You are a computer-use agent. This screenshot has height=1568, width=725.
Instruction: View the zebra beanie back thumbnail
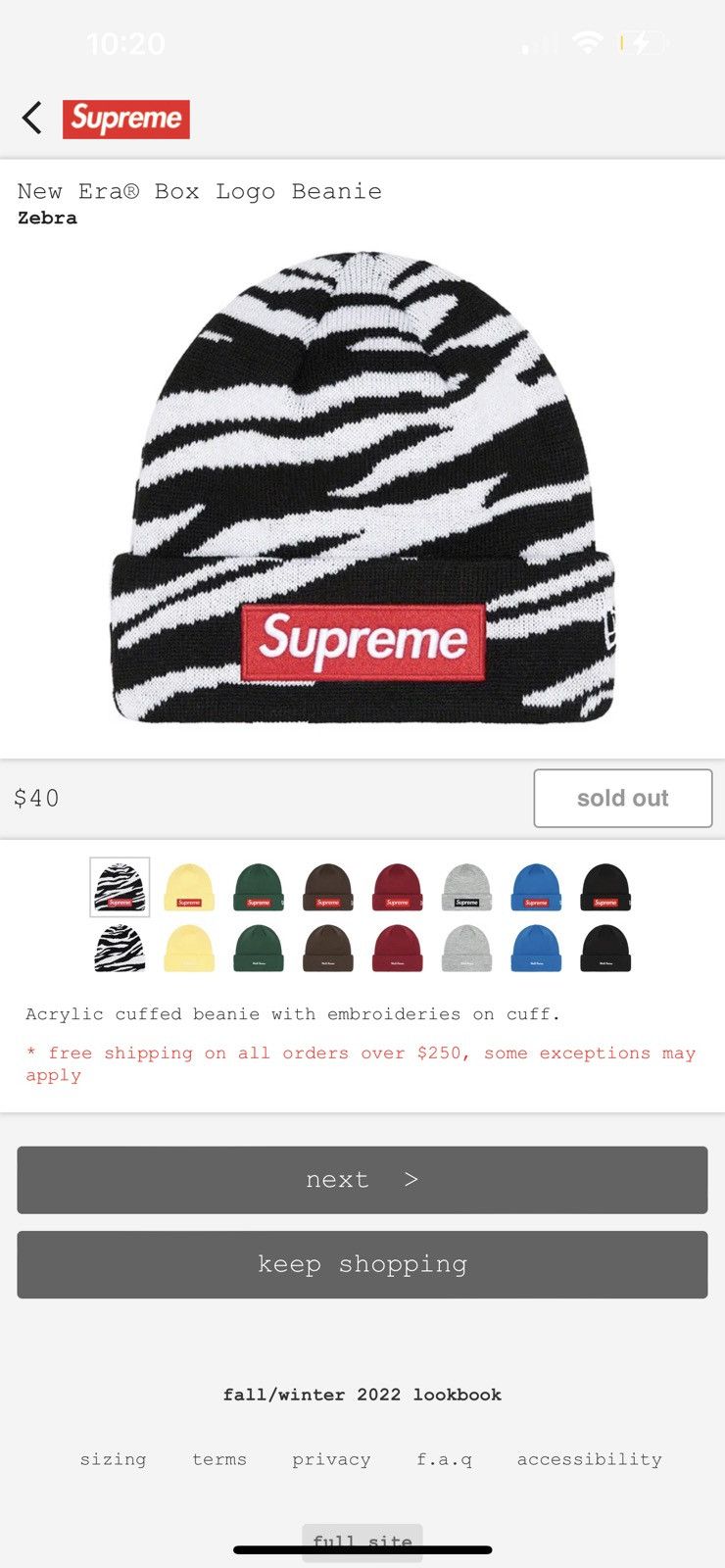pyautogui.click(x=120, y=949)
